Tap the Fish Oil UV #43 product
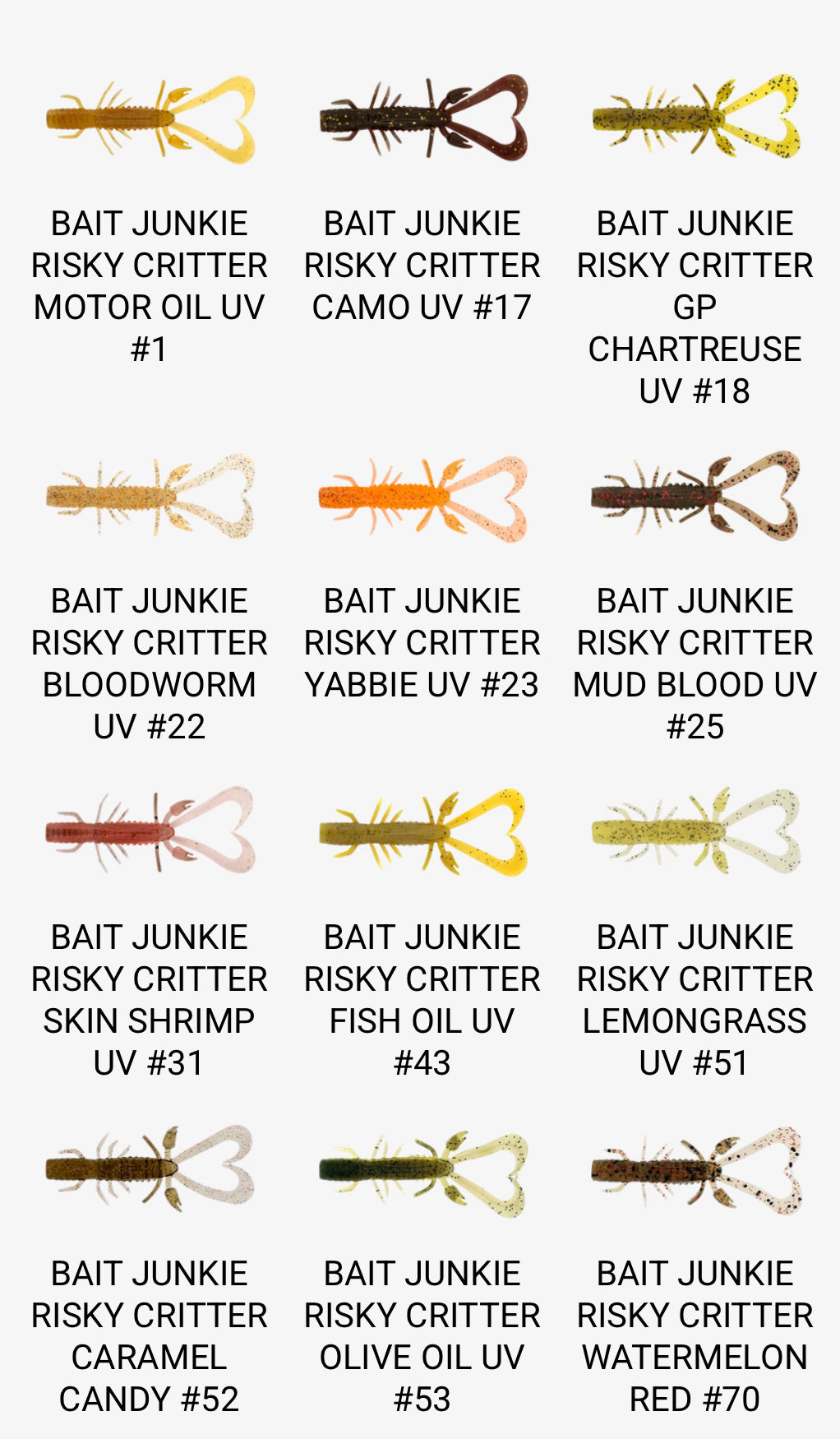 [x=422, y=832]
